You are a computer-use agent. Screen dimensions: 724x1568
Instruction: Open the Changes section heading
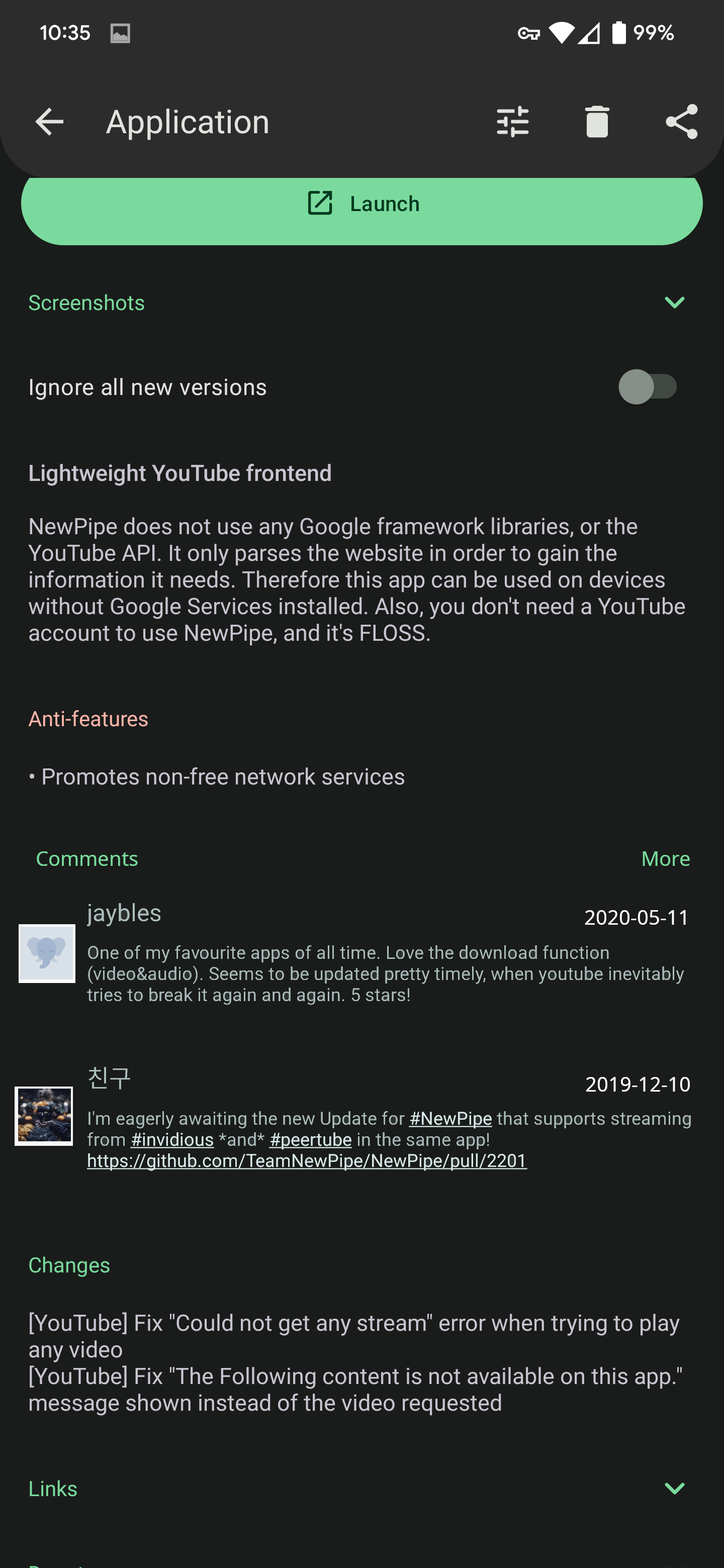coord(69,1264)
